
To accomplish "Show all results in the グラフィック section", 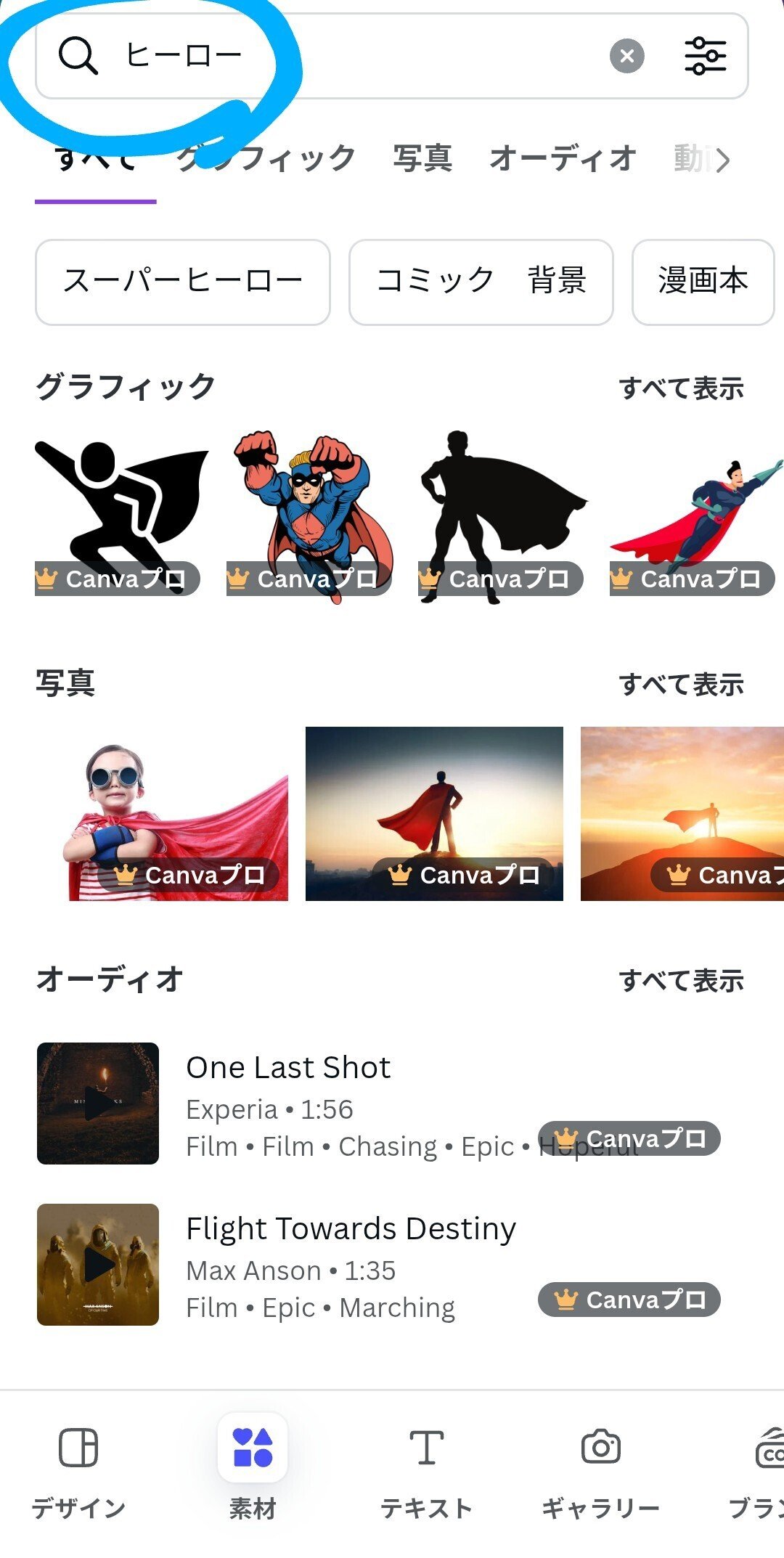I will (681, 388).
